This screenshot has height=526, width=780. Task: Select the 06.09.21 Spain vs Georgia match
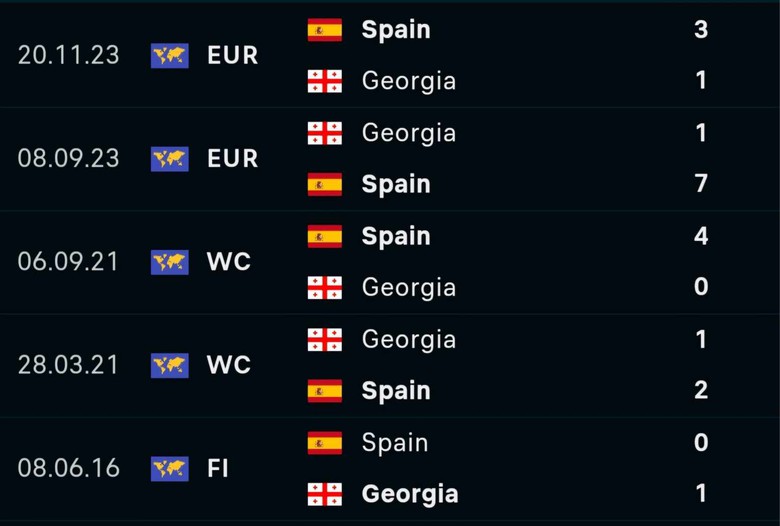(x=390, y=262)
